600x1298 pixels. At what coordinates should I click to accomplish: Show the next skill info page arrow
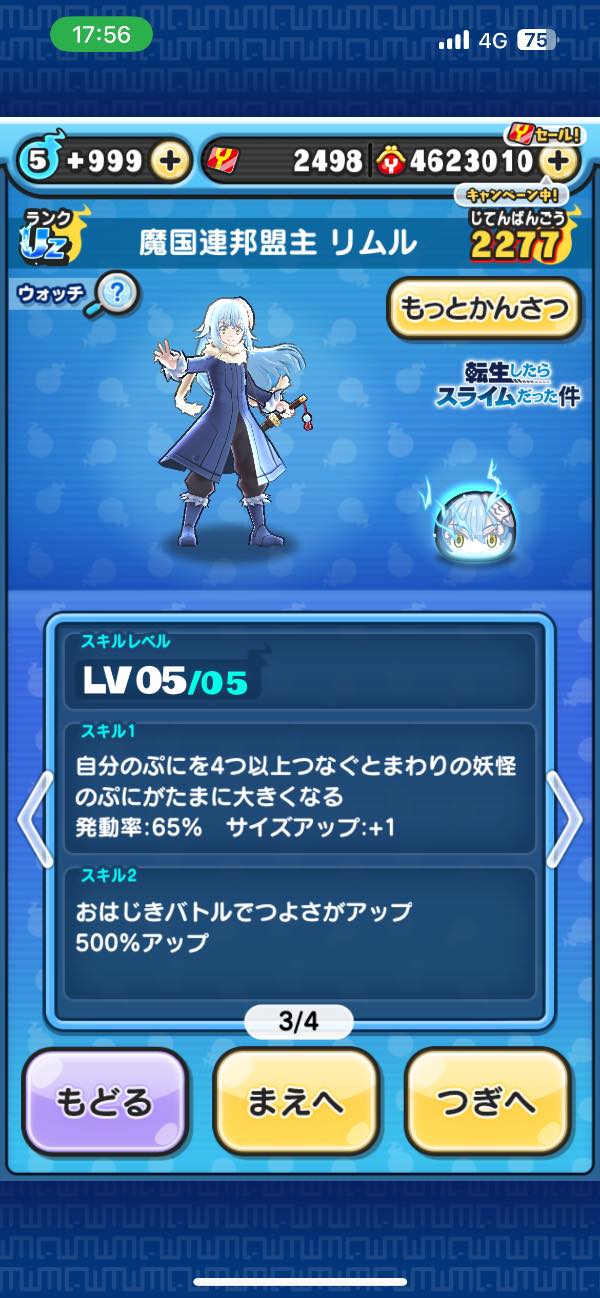[566, 819]
